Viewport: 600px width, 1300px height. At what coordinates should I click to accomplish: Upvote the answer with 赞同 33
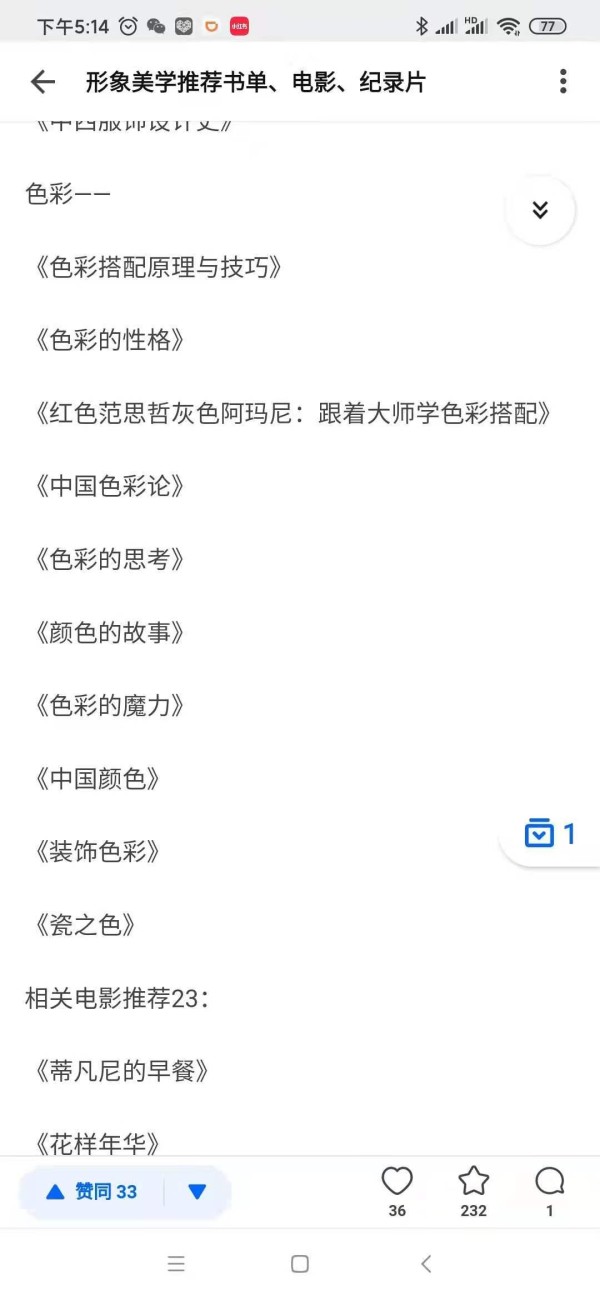click(x=91, y=1192)
